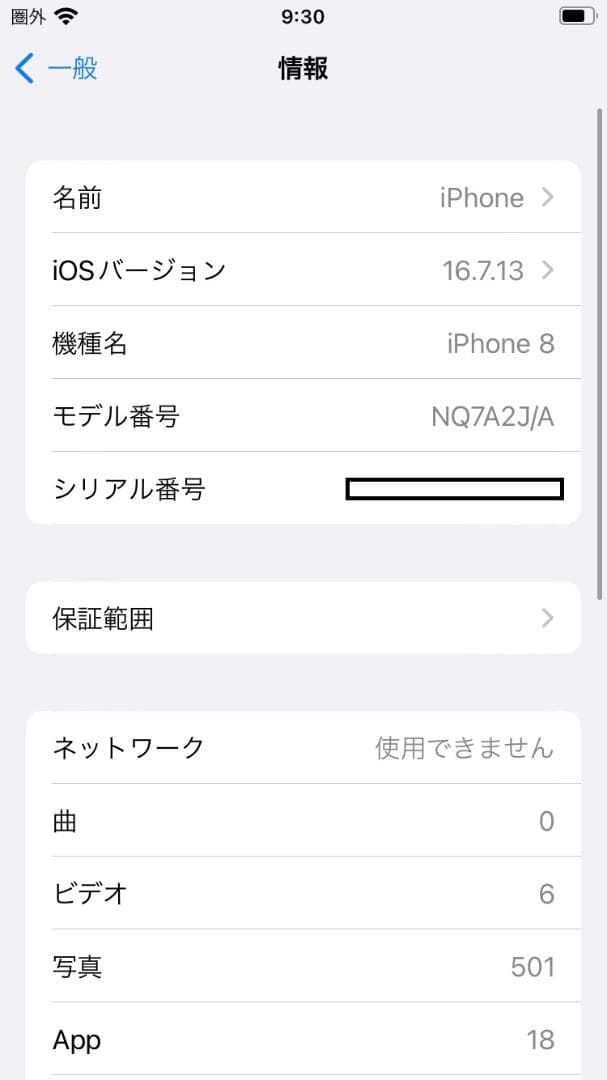
Task: Open iOSバージョン details
Action: click(x=302, y=270)
